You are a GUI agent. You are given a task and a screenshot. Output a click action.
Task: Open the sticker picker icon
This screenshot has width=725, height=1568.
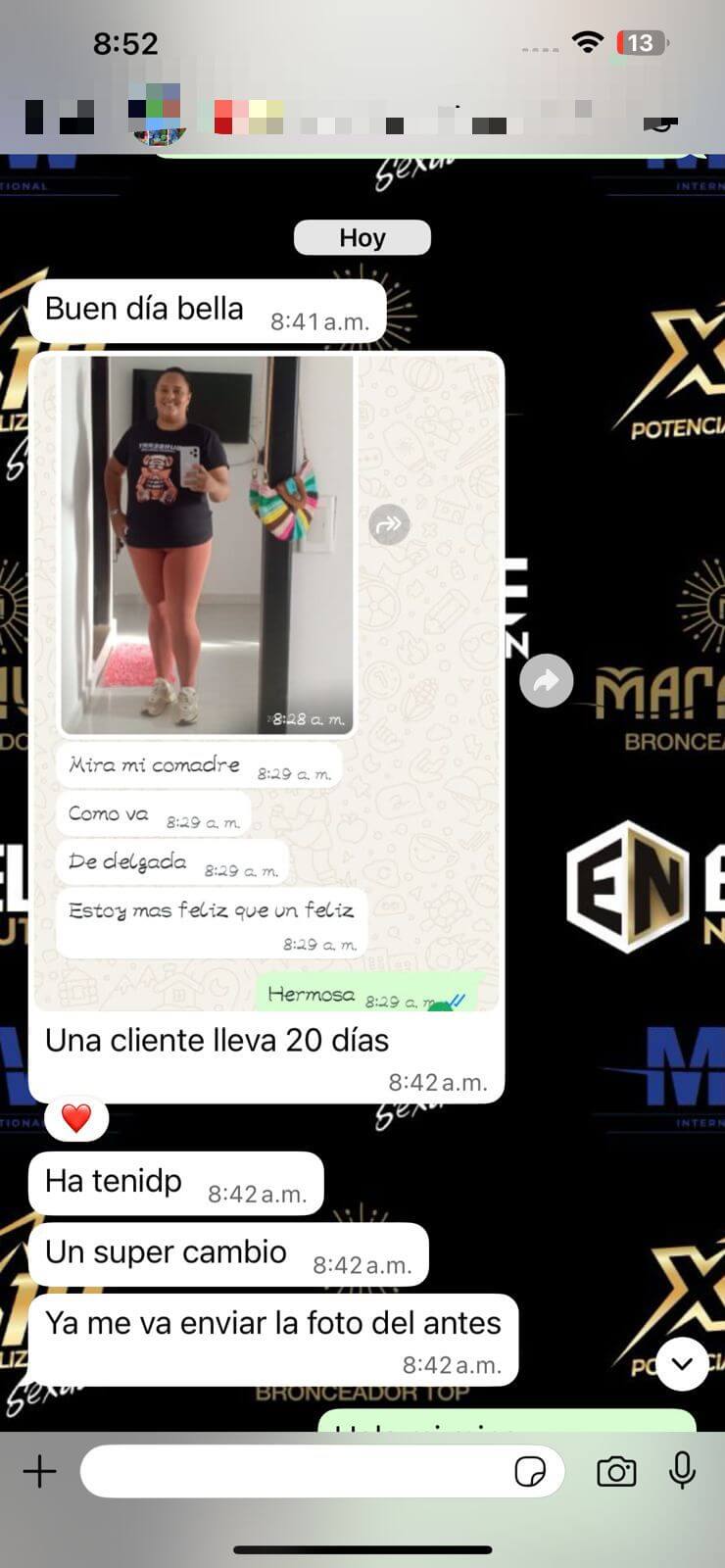pyautogui.click(x=530, y=1471)
